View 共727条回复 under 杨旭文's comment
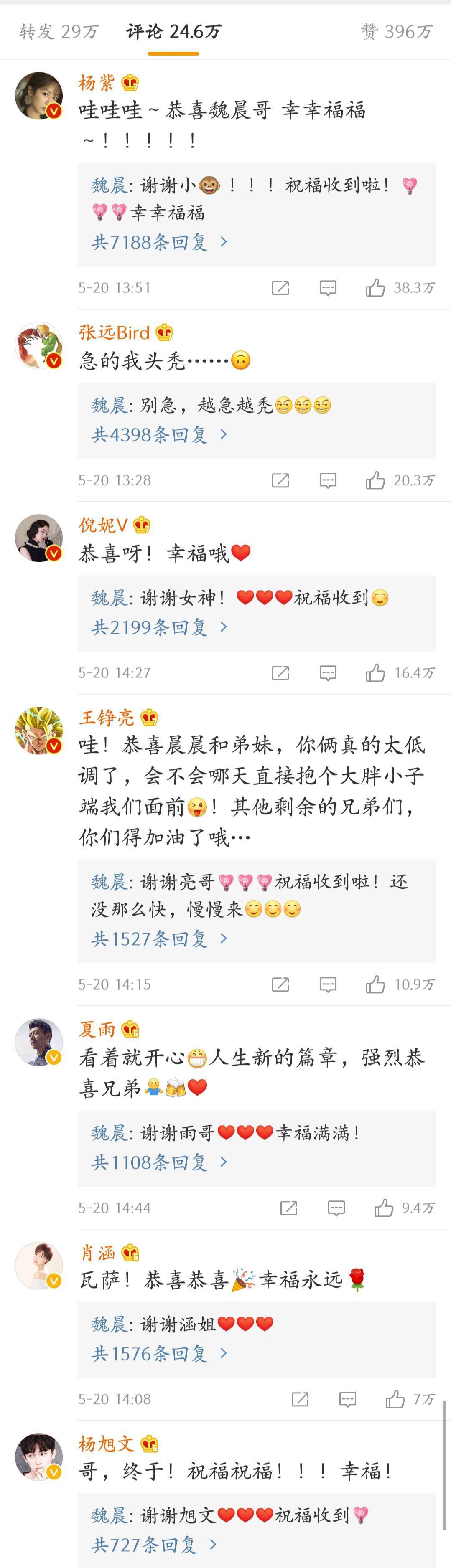 [153, 1544]
